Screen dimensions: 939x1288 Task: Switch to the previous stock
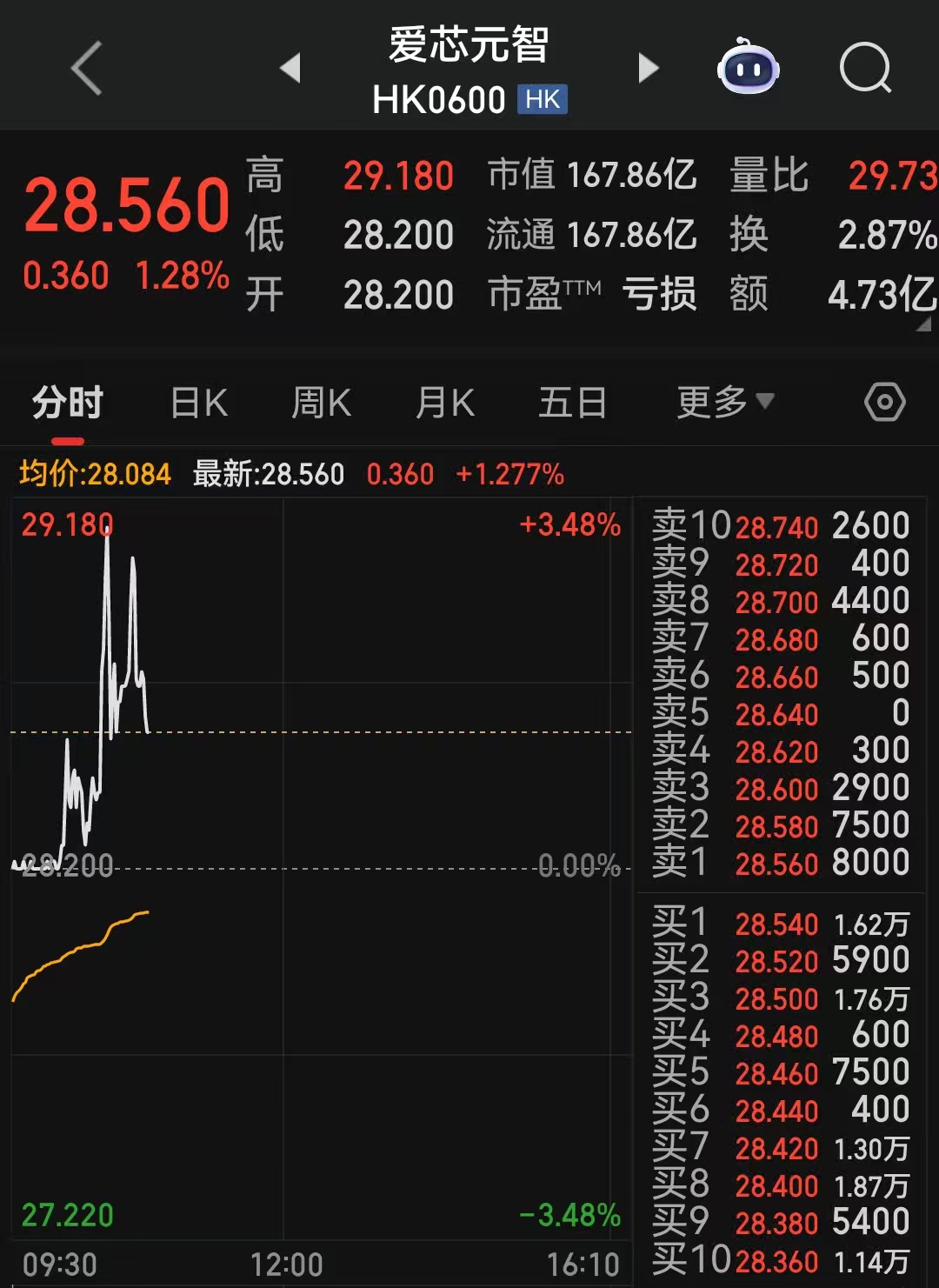(x=291, y=68)
